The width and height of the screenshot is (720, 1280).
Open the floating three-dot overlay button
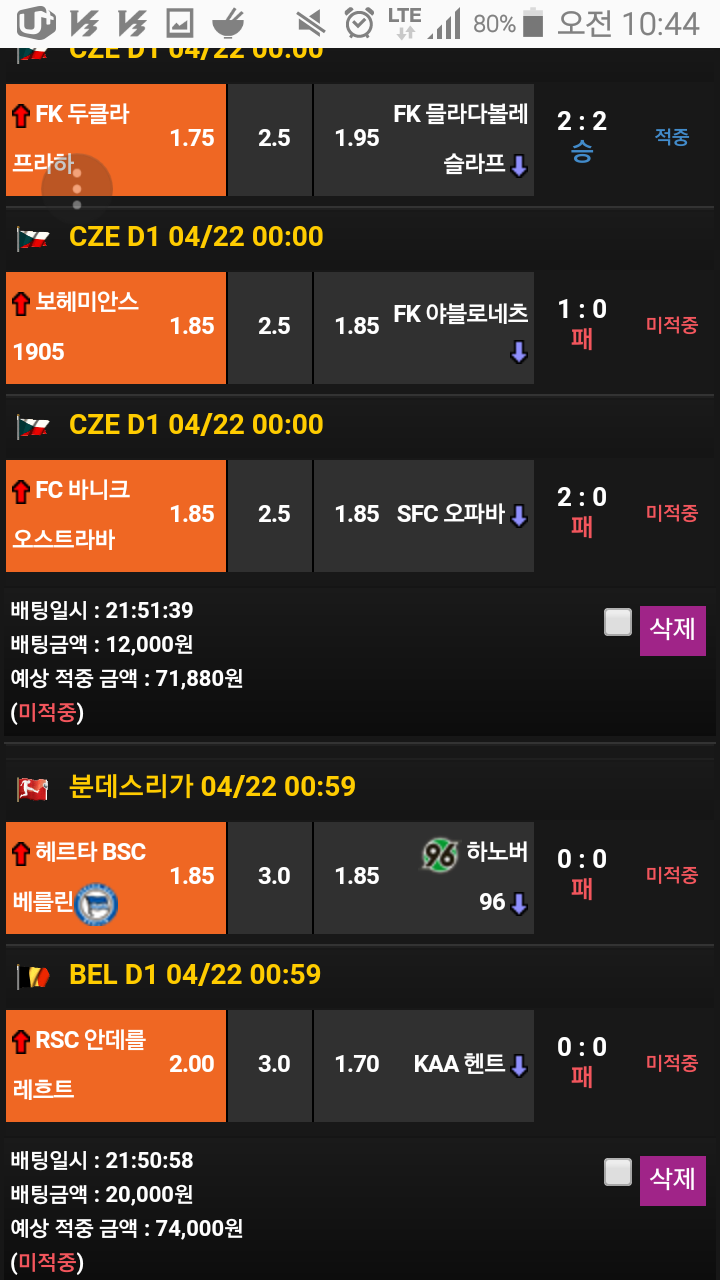click(77, 188)
